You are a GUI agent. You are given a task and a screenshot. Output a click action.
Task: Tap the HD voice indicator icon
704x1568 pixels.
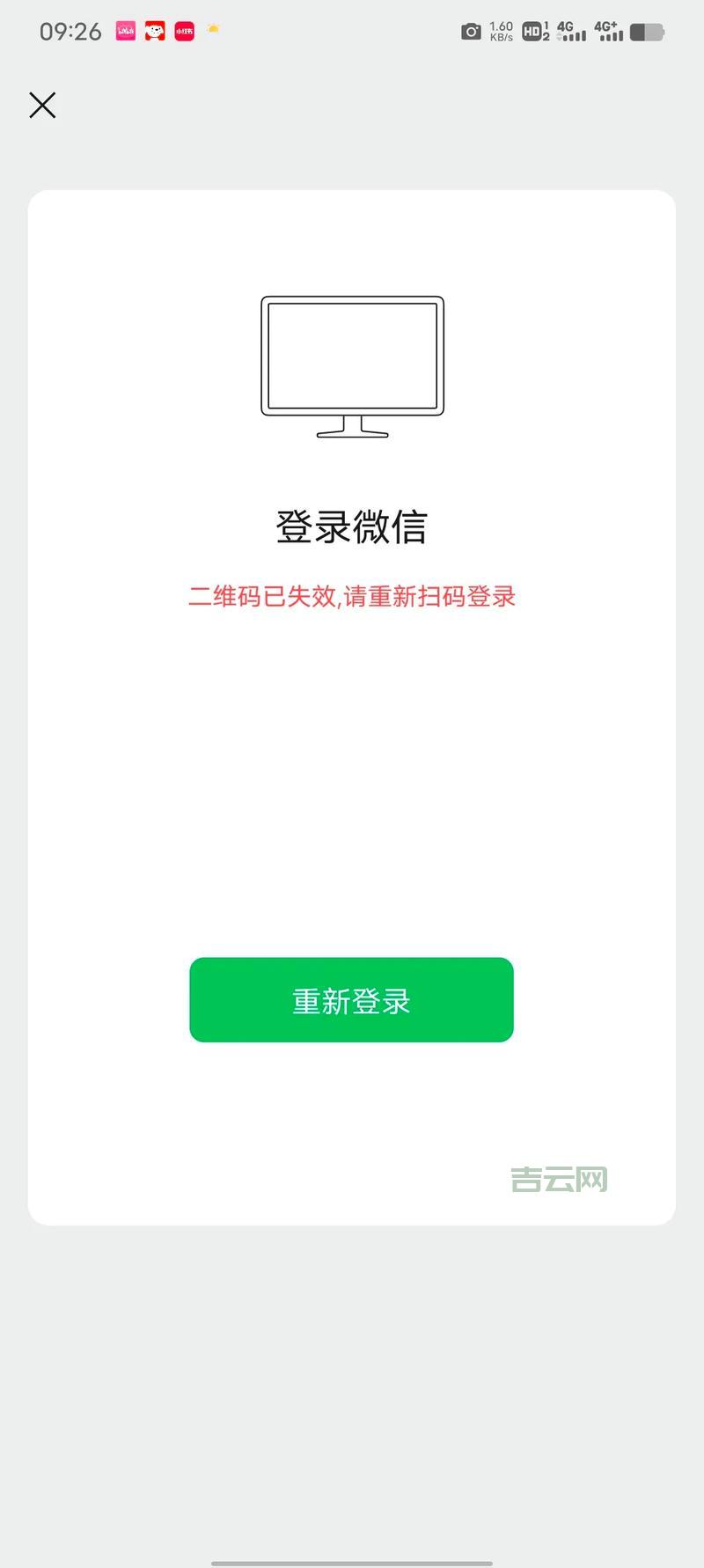[531, 32]
